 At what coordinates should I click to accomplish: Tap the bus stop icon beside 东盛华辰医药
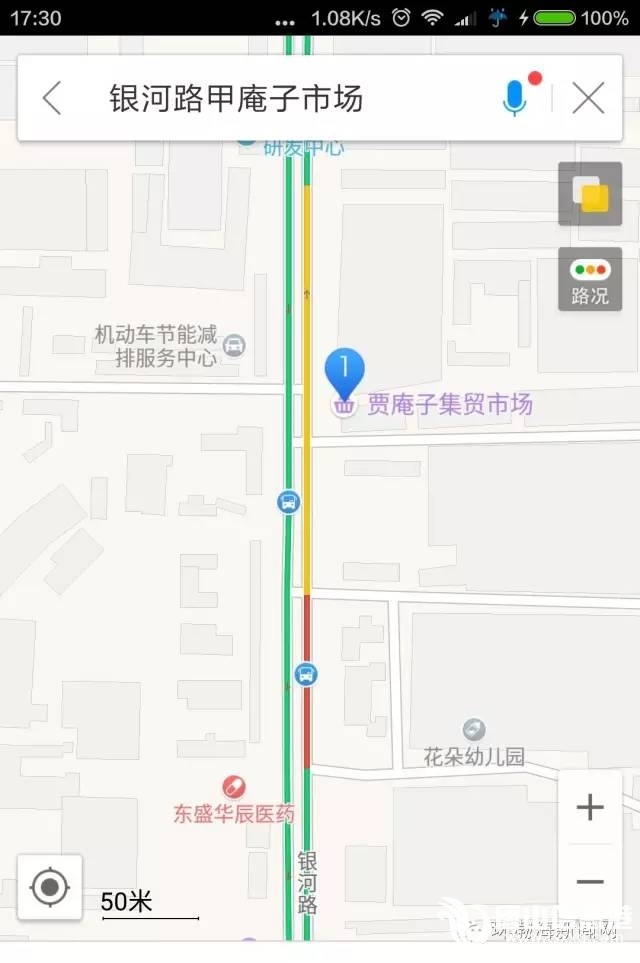[x=307, y=674]
